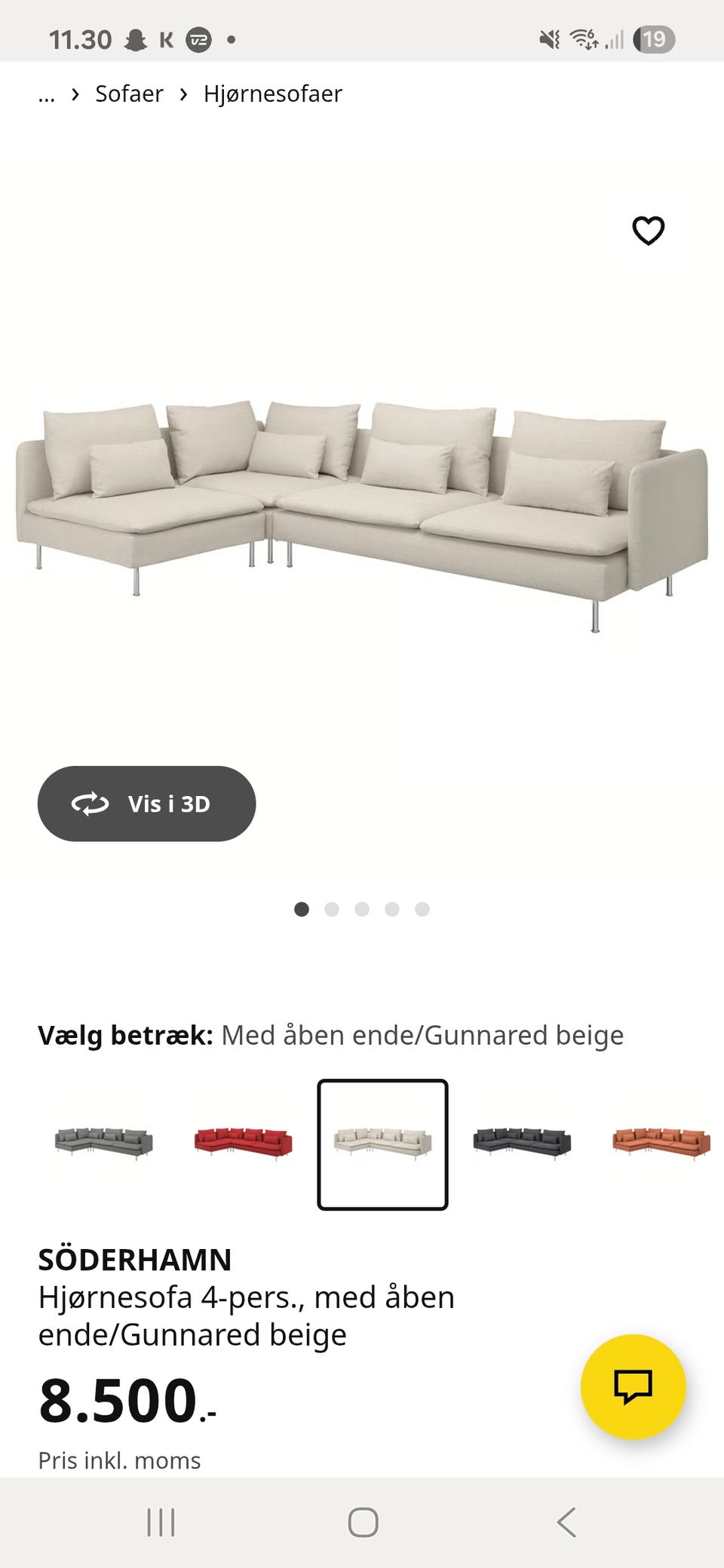Screen dimensions: 724x1568
Task: Tap the back navigation arrow
Action: pyautogui.click(x=566, y=1522)
